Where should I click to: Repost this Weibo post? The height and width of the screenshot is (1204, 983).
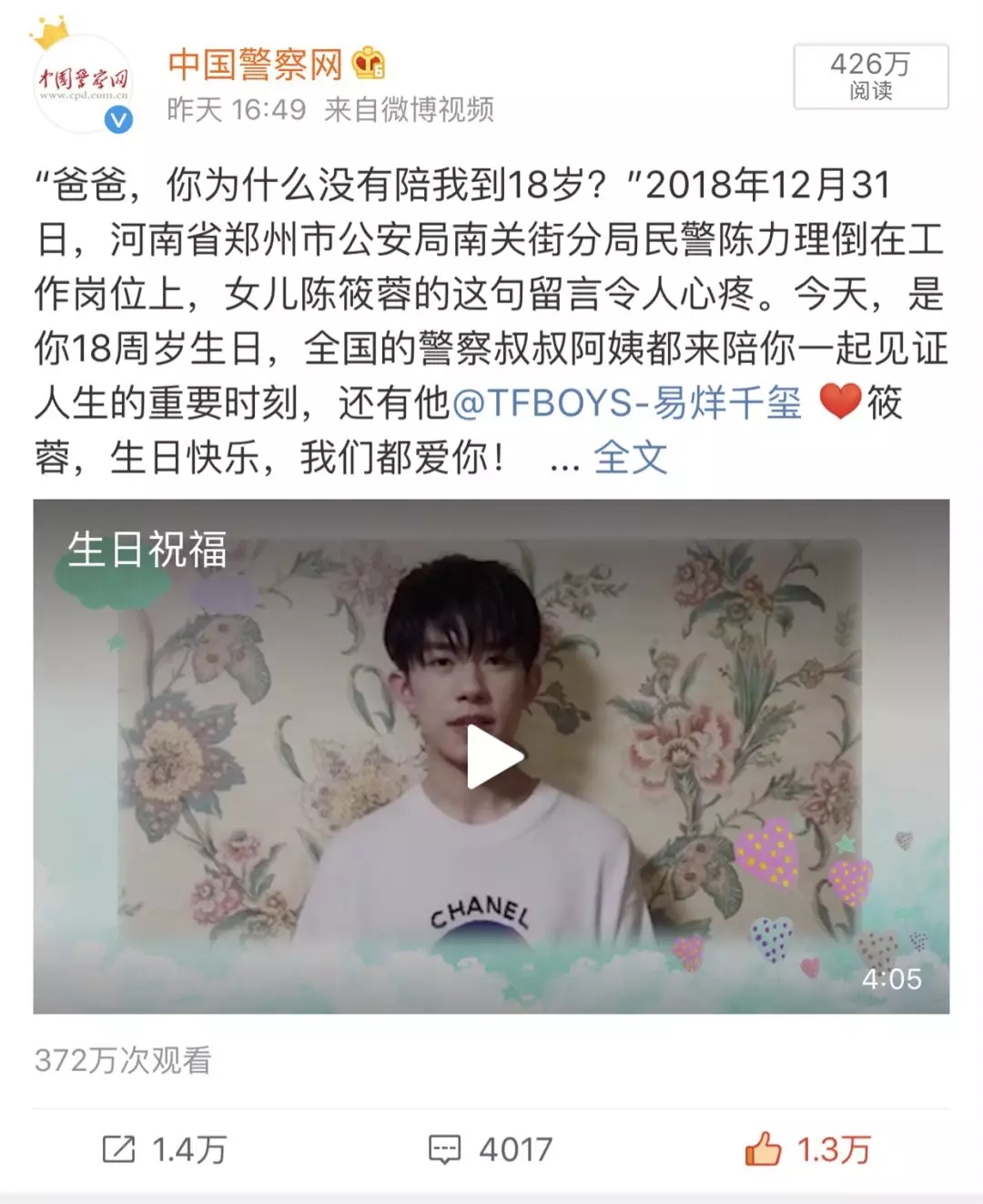[x=164, y=1149]
